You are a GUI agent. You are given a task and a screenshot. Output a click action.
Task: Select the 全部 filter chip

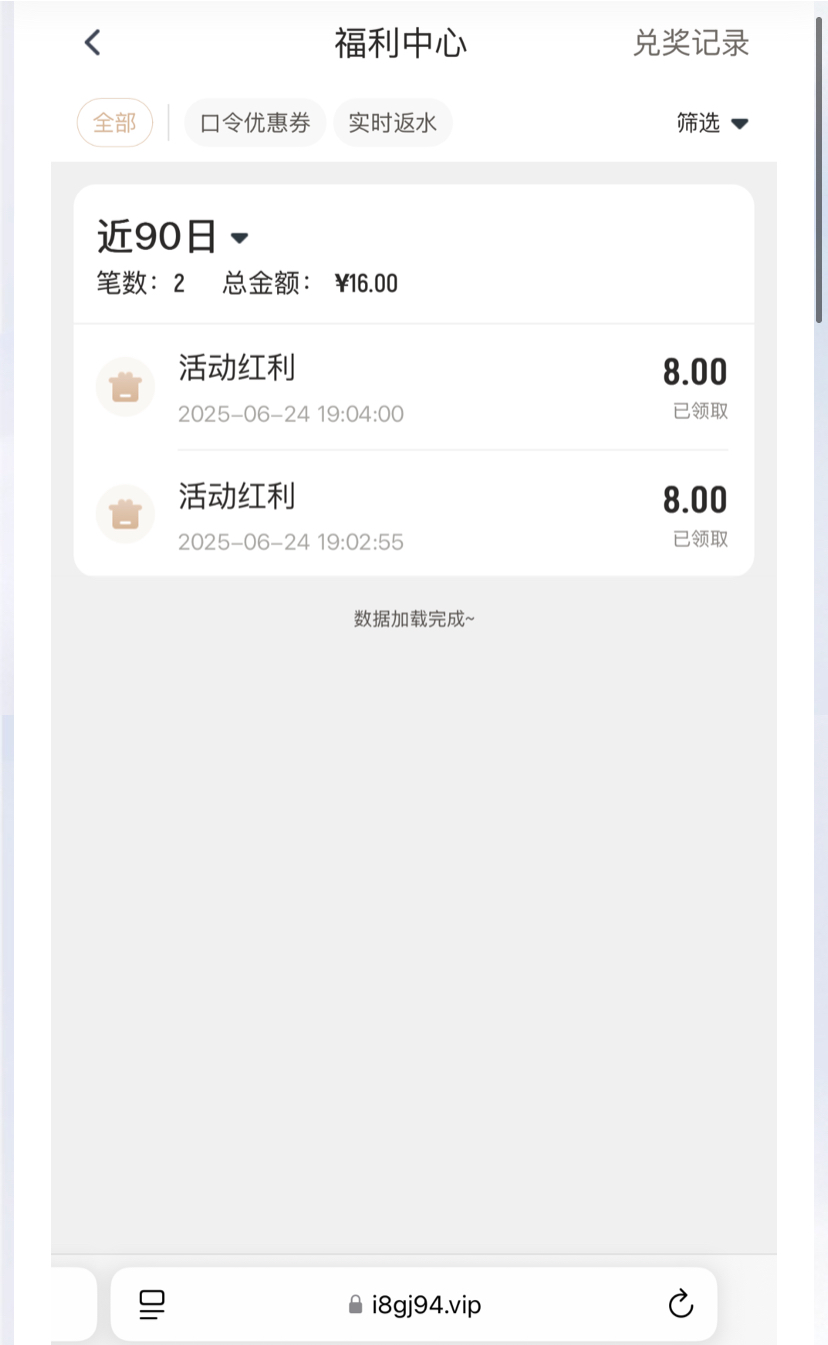115,123
